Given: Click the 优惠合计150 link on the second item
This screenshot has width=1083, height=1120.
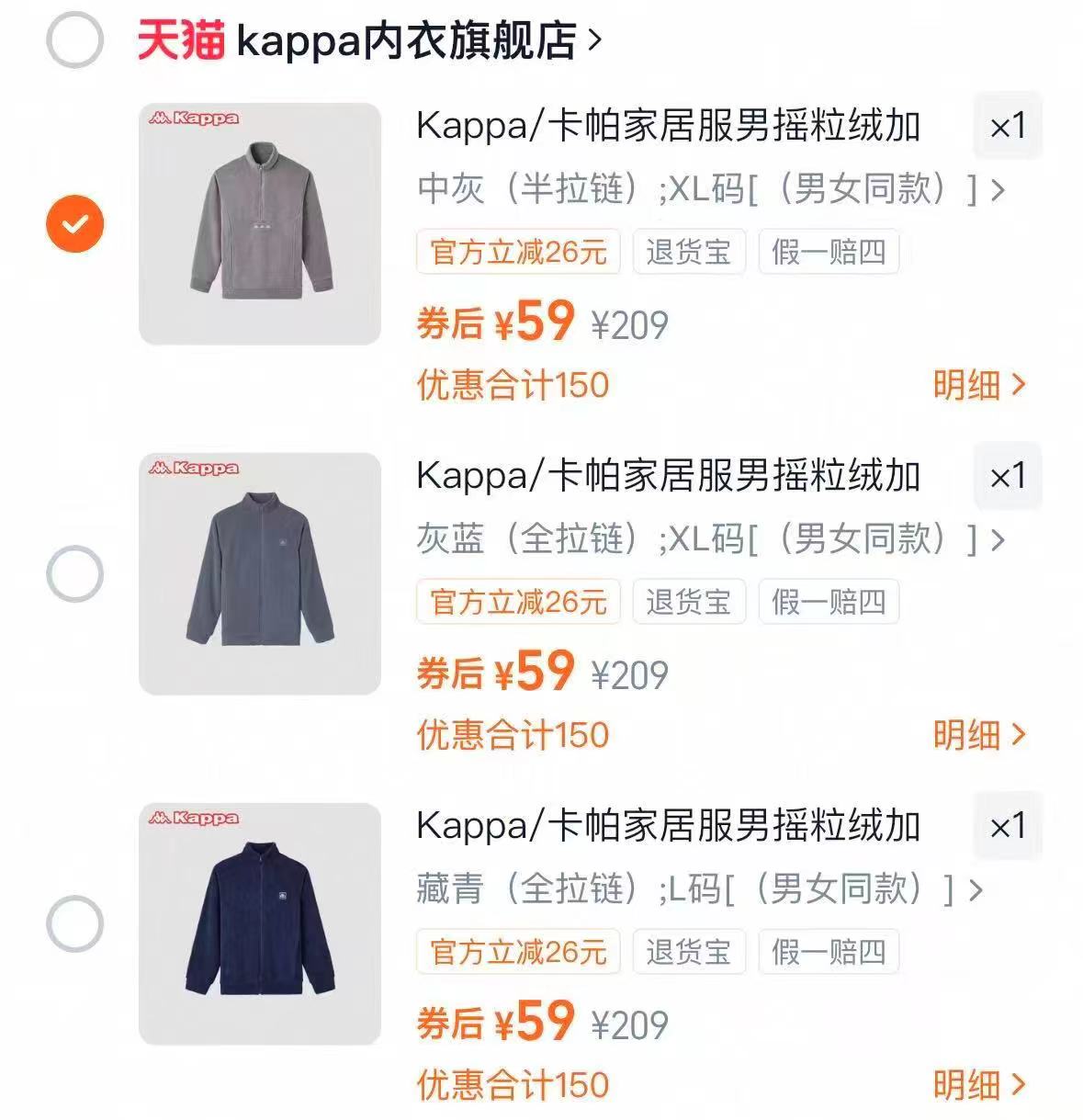Looking at the screenshot, I should coord(512,735).
